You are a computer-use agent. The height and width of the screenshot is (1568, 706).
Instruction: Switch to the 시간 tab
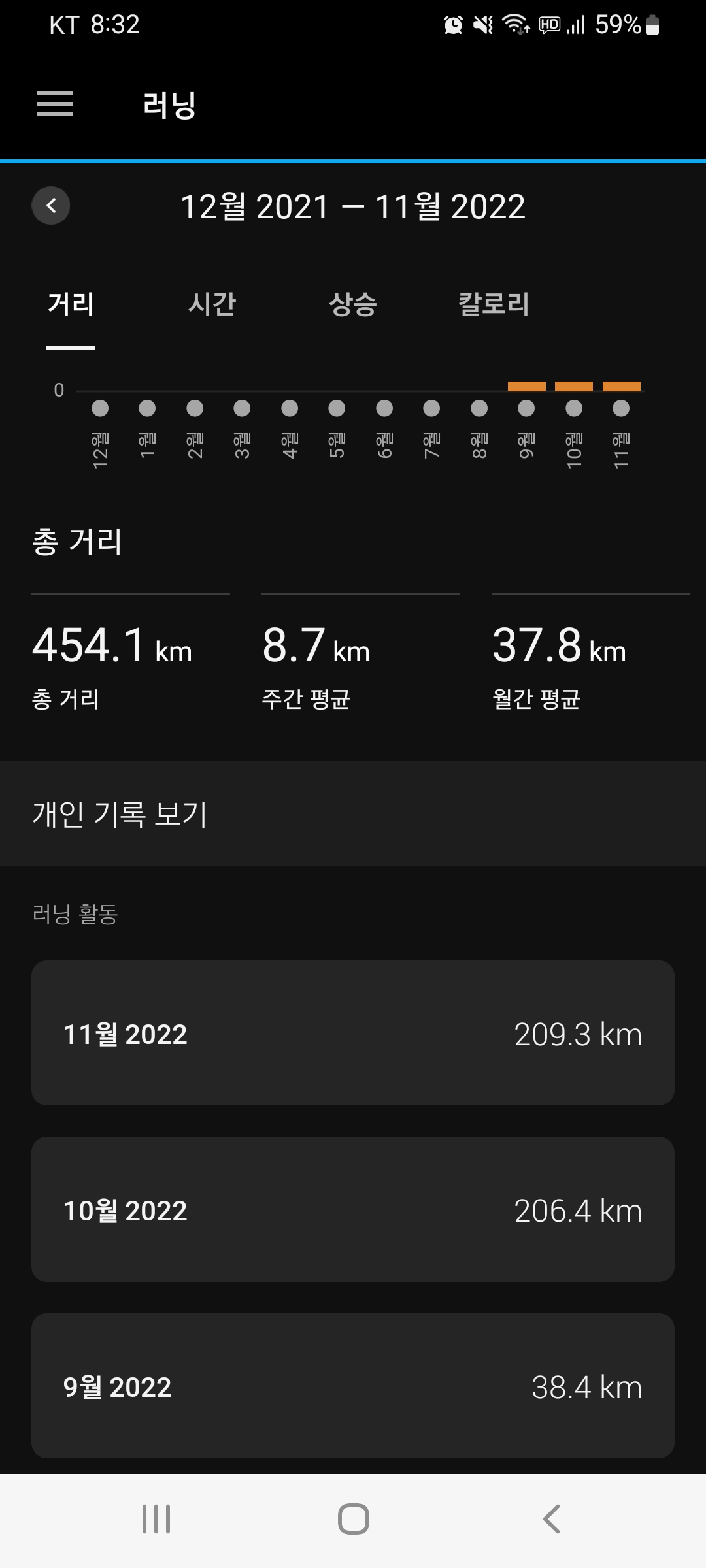click(x=212, y=304)
